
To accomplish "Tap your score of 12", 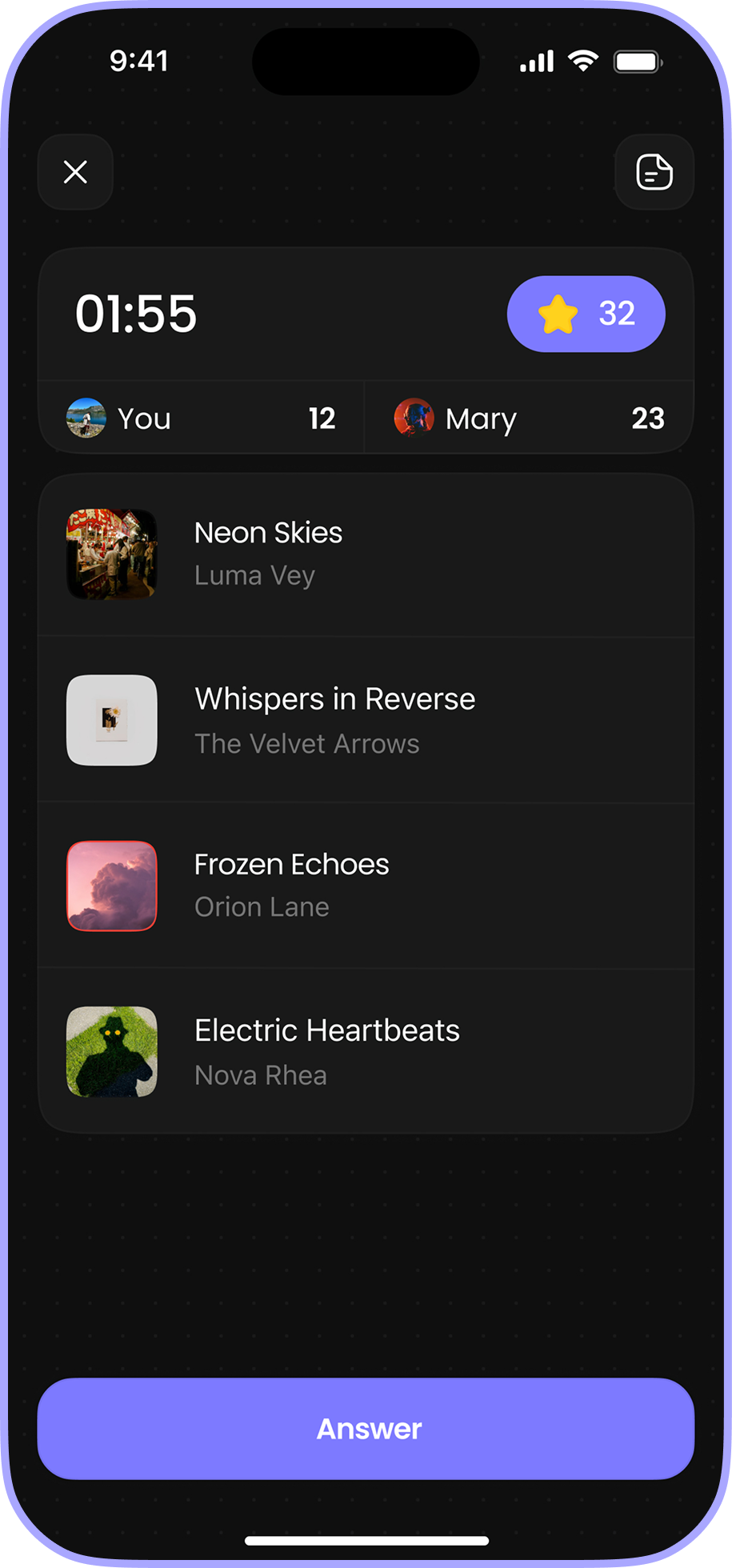I will [x=322, y=418].
